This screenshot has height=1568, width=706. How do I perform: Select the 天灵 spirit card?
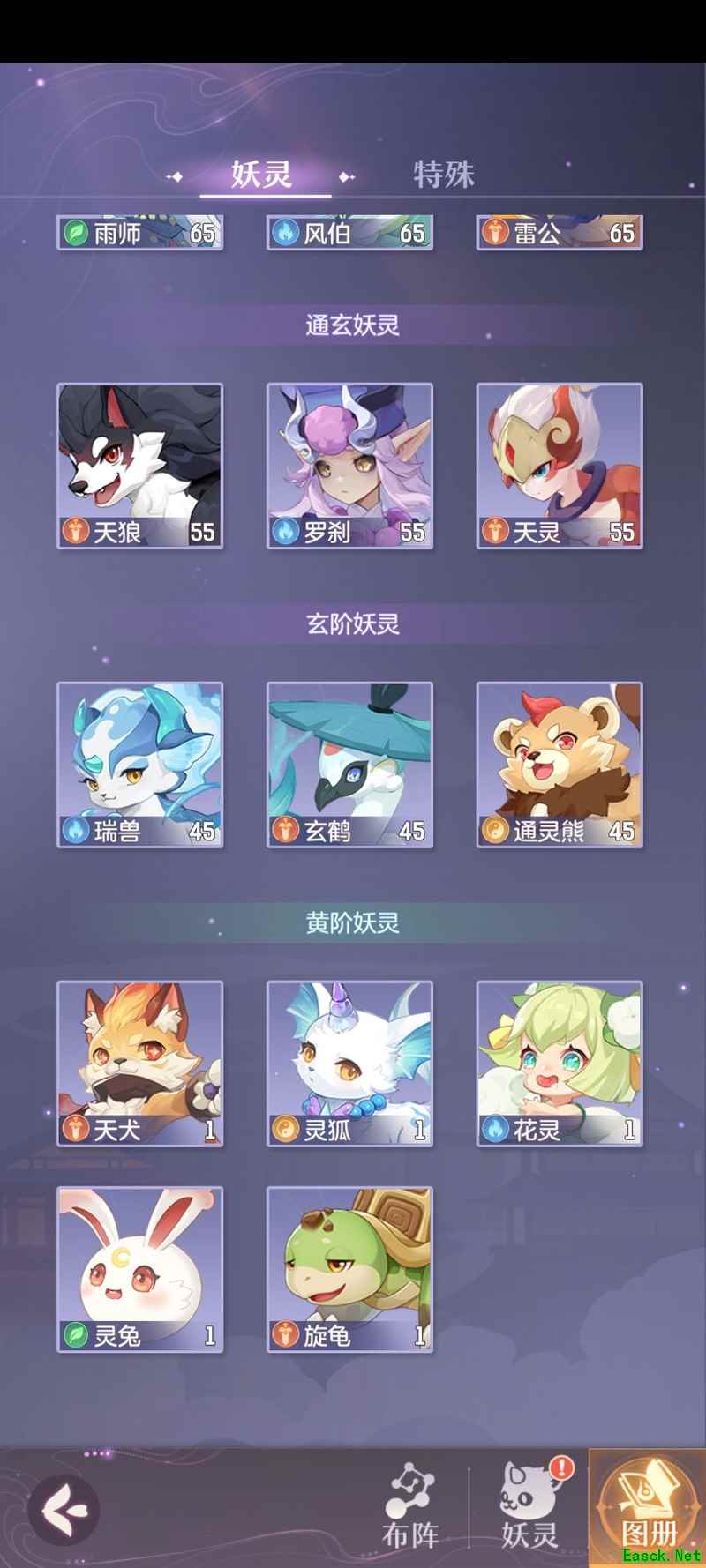[x=560, y=466]
